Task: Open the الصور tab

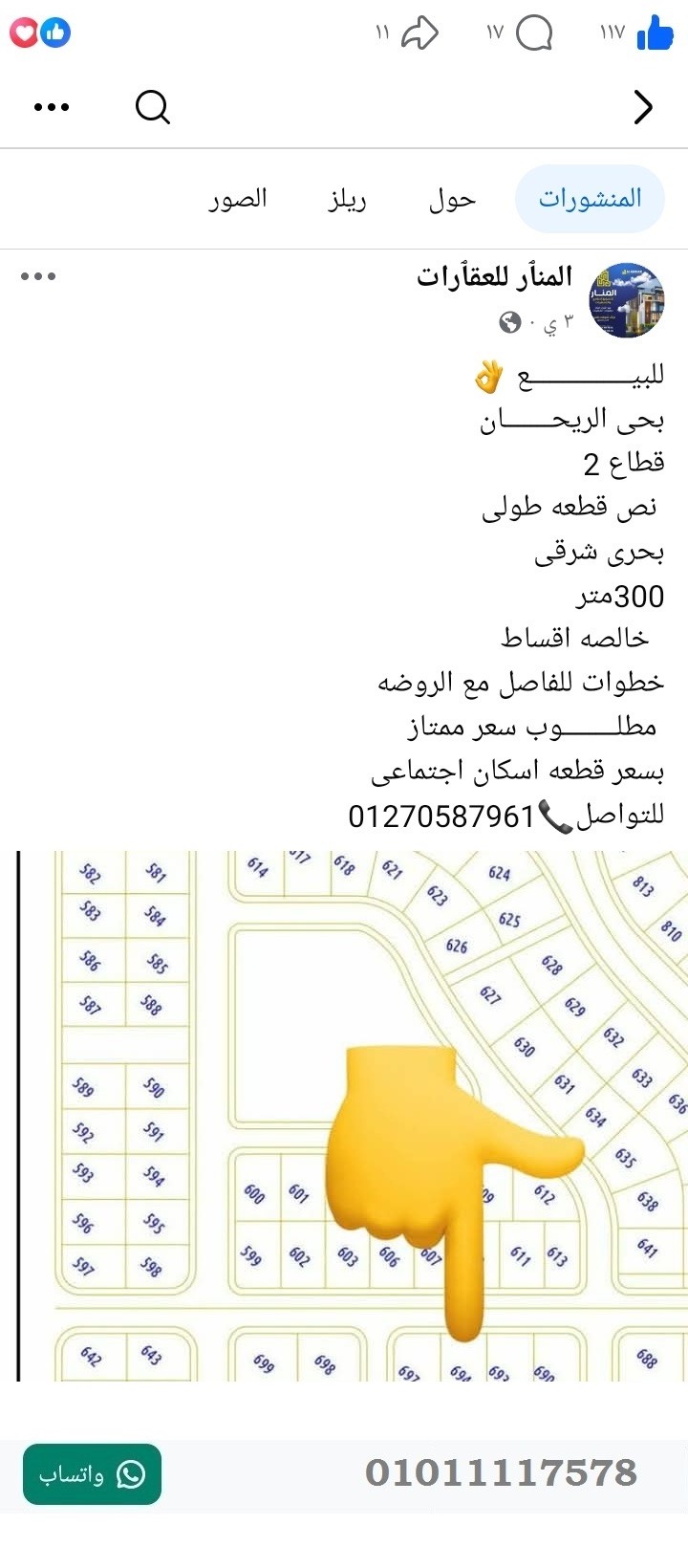Action: click(x=238, y=199)
